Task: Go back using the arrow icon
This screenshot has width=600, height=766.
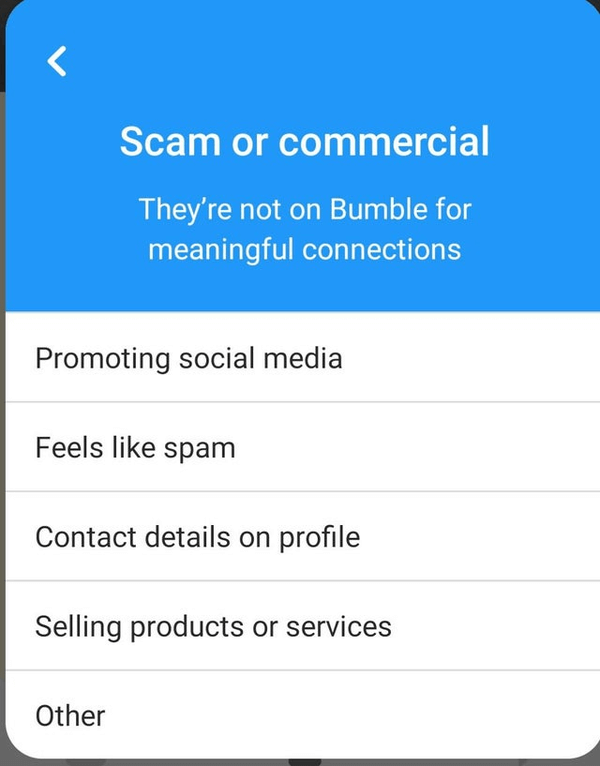Action: tap(58, 61)
